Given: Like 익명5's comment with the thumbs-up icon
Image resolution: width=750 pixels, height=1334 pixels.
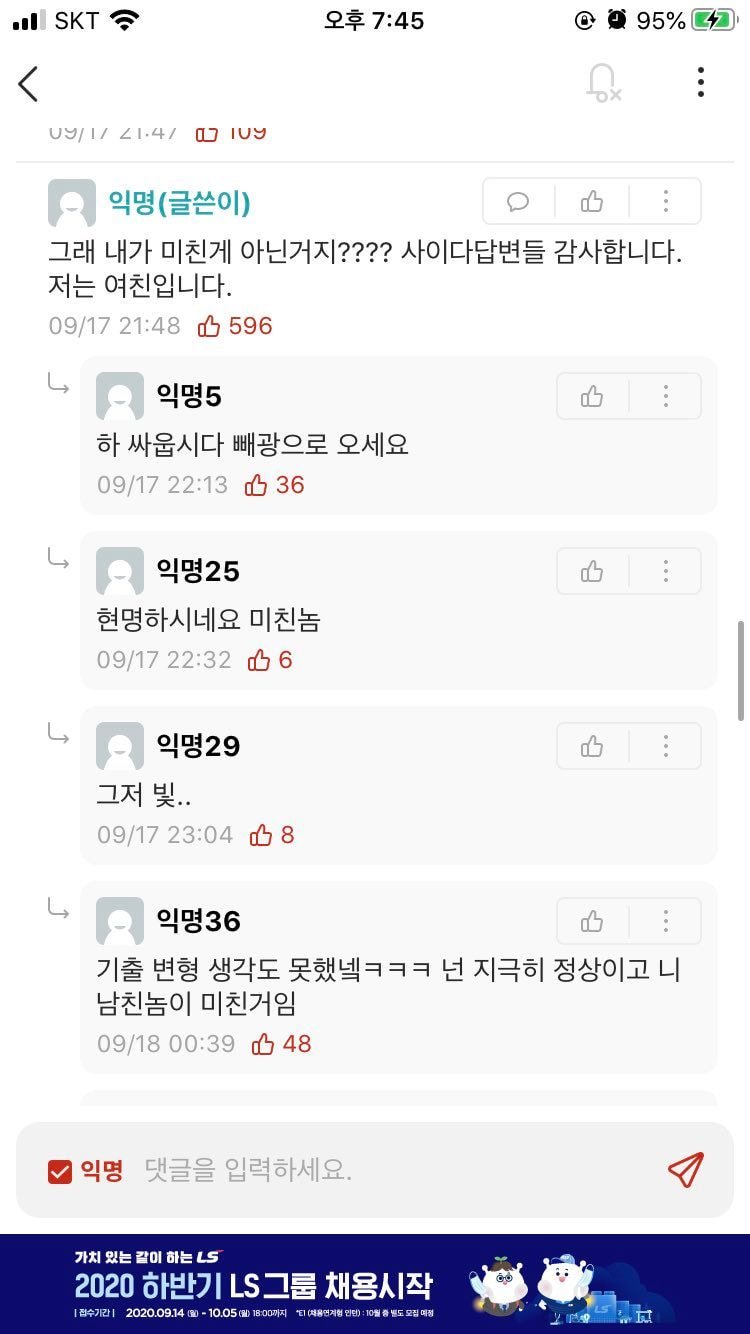Looking at the screenshot, I should (x=591, y=396).
